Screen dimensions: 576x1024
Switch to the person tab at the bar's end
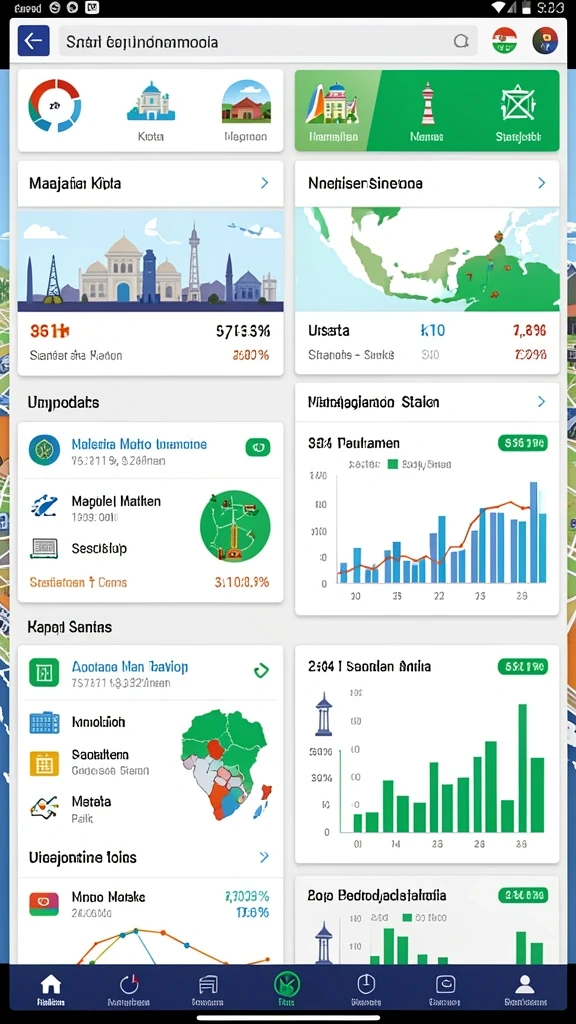pos(525,990)
